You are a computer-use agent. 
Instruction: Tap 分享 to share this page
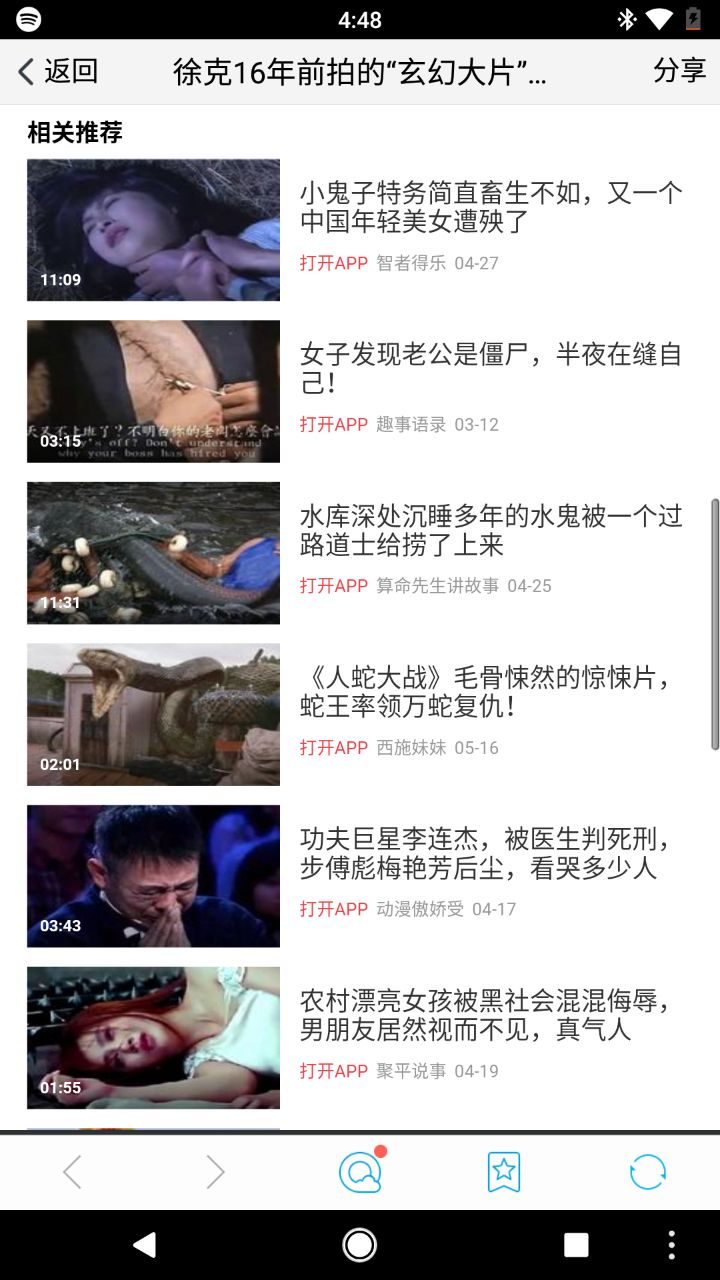(x=679, y=71)
